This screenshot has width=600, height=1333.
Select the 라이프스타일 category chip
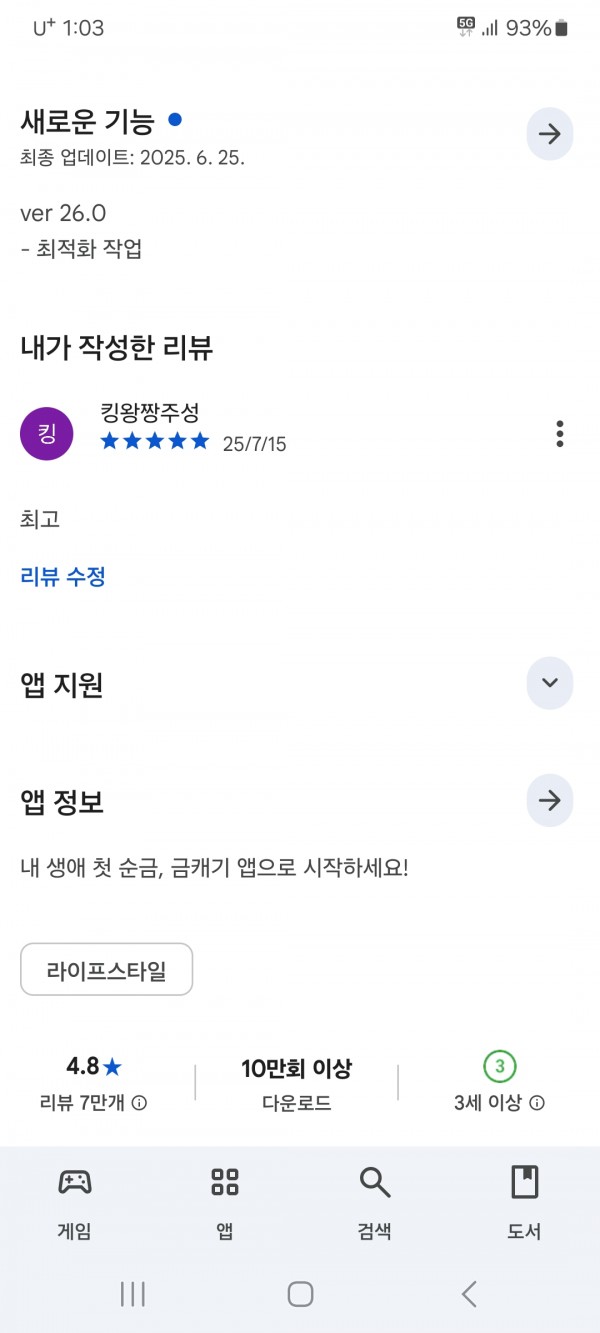pyautogui.click(x=106, y=969)
